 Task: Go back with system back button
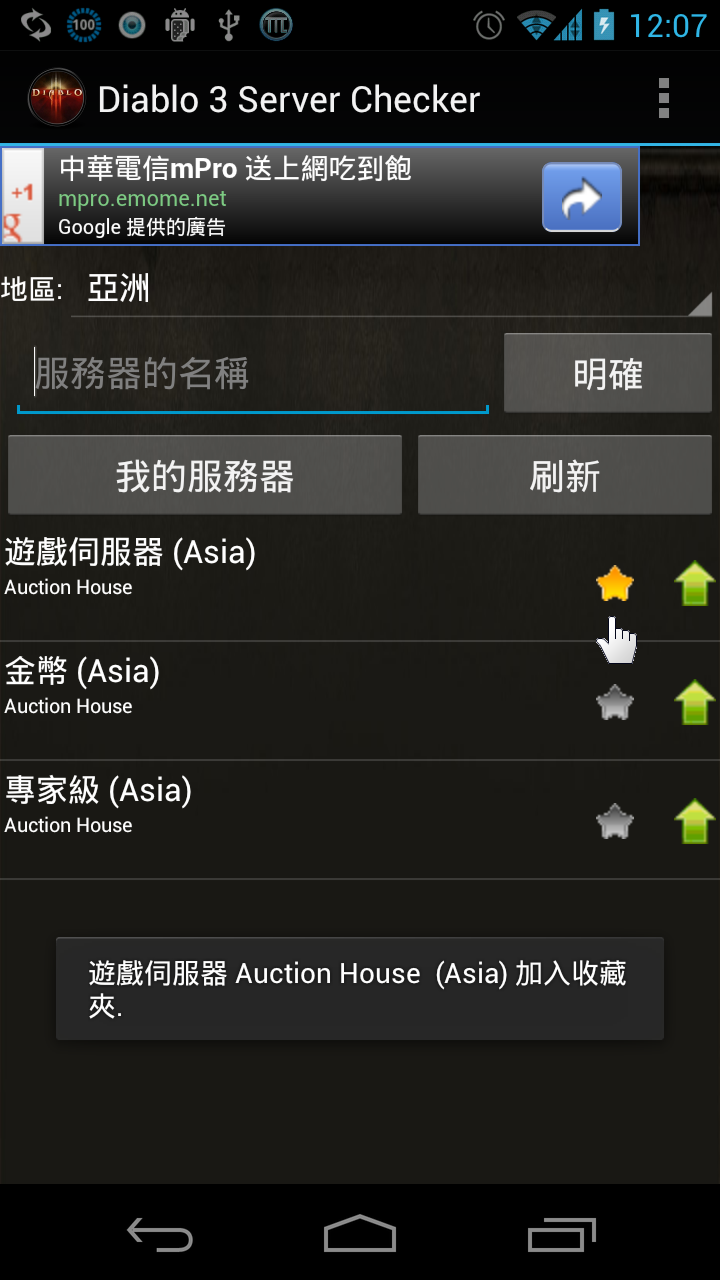(x=160, y=1235)
